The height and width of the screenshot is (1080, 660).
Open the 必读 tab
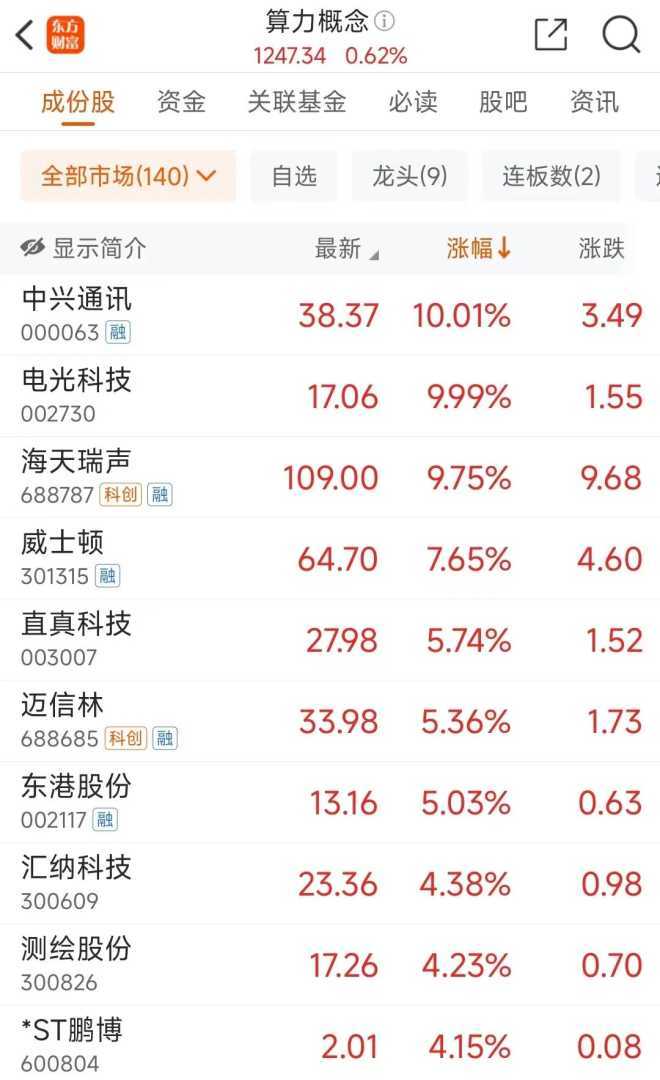point(413,102)
